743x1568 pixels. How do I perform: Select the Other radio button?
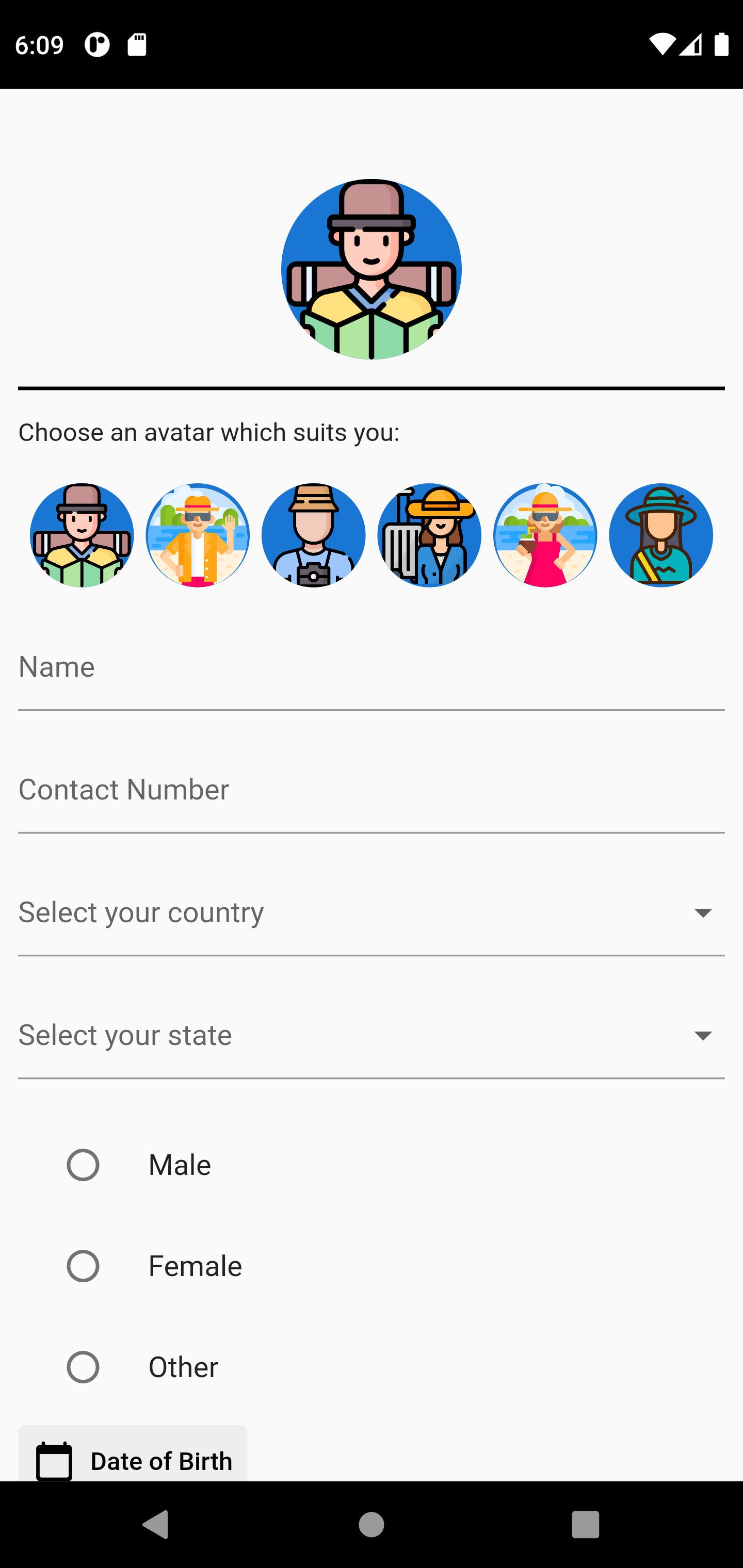coord(83,1366)
